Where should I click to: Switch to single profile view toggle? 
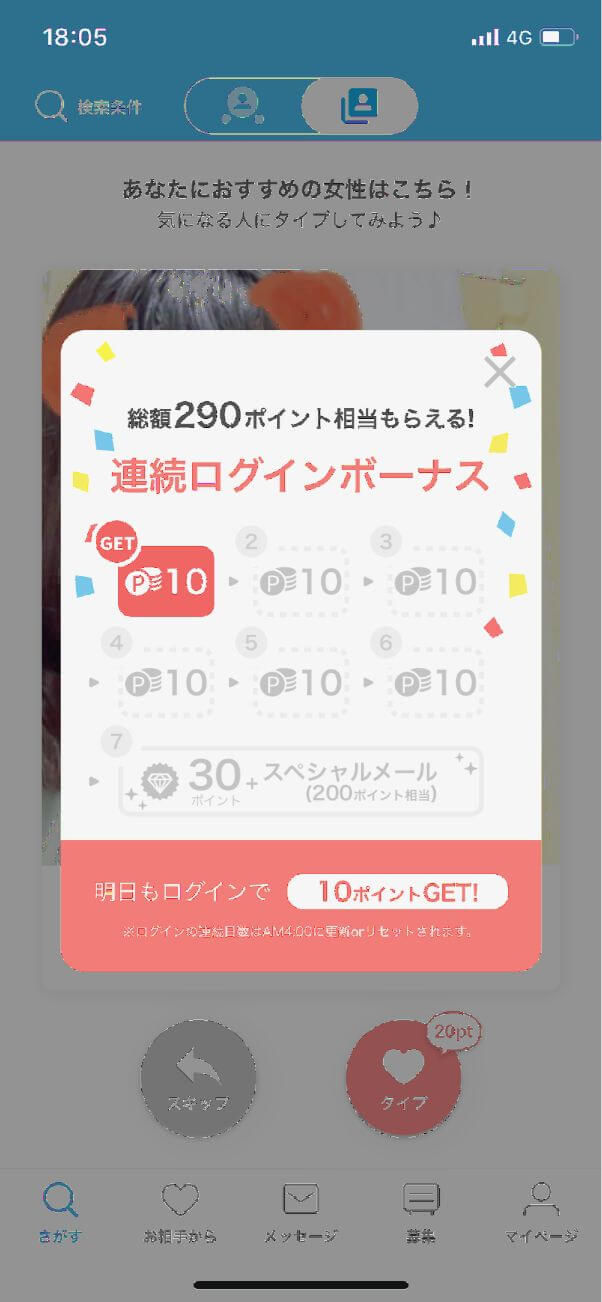click(243, 105)
